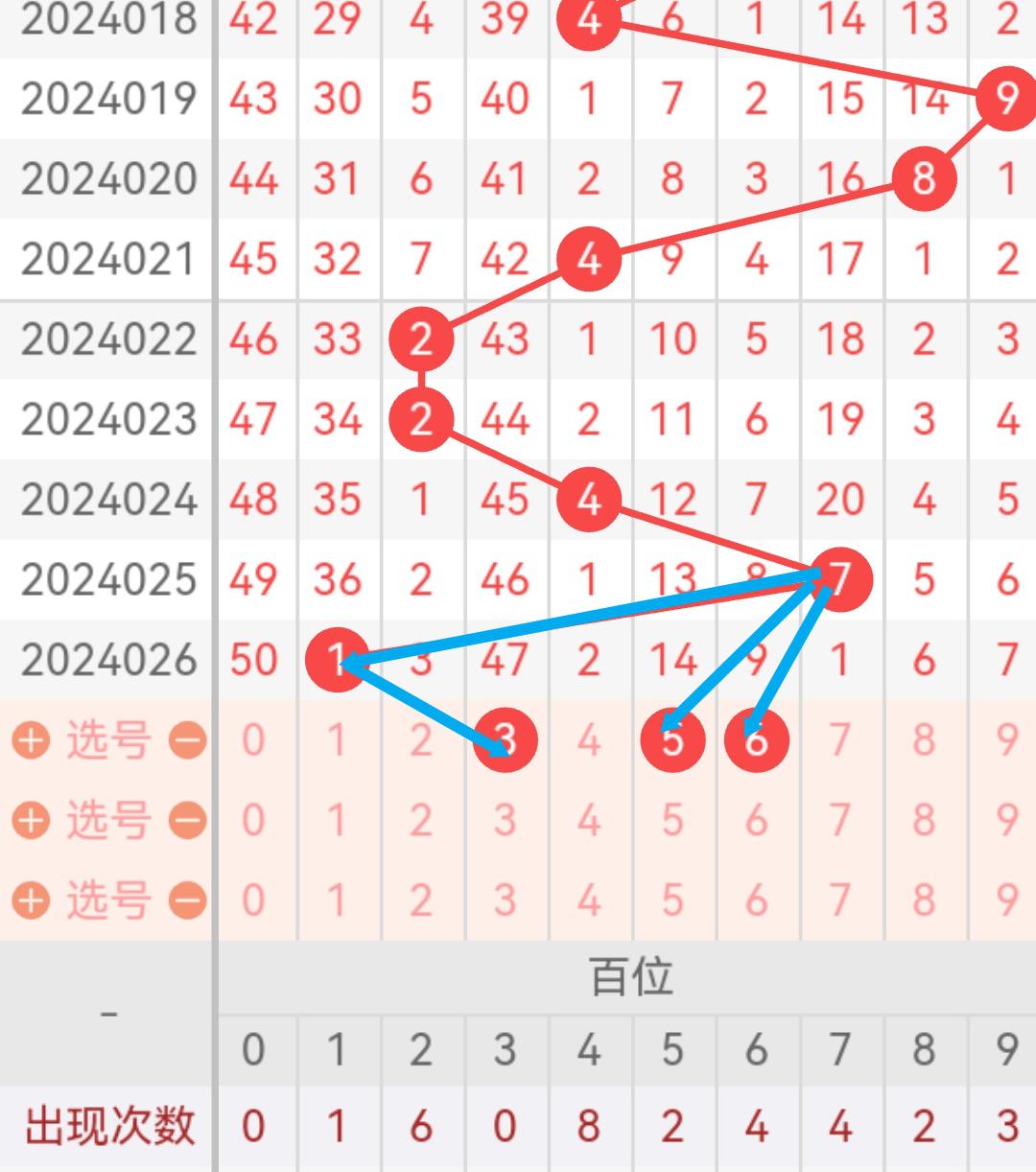Select number 8 in the last 选号 row
Image resolution: width=1036 pixels, height=1172 pixels.
(x=924, y=900)
